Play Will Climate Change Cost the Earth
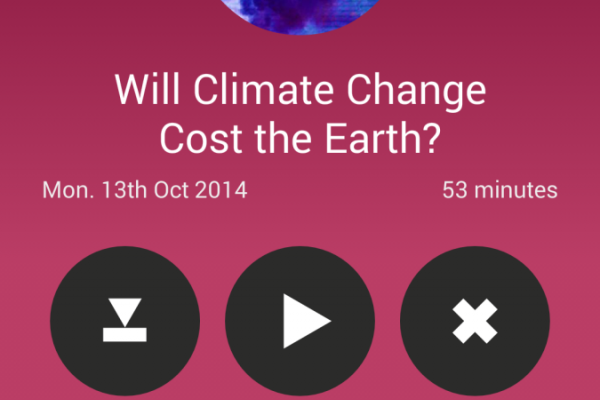The width and height of the screenshot is (600, 400). pyautogui.click(x=300, y=320)
